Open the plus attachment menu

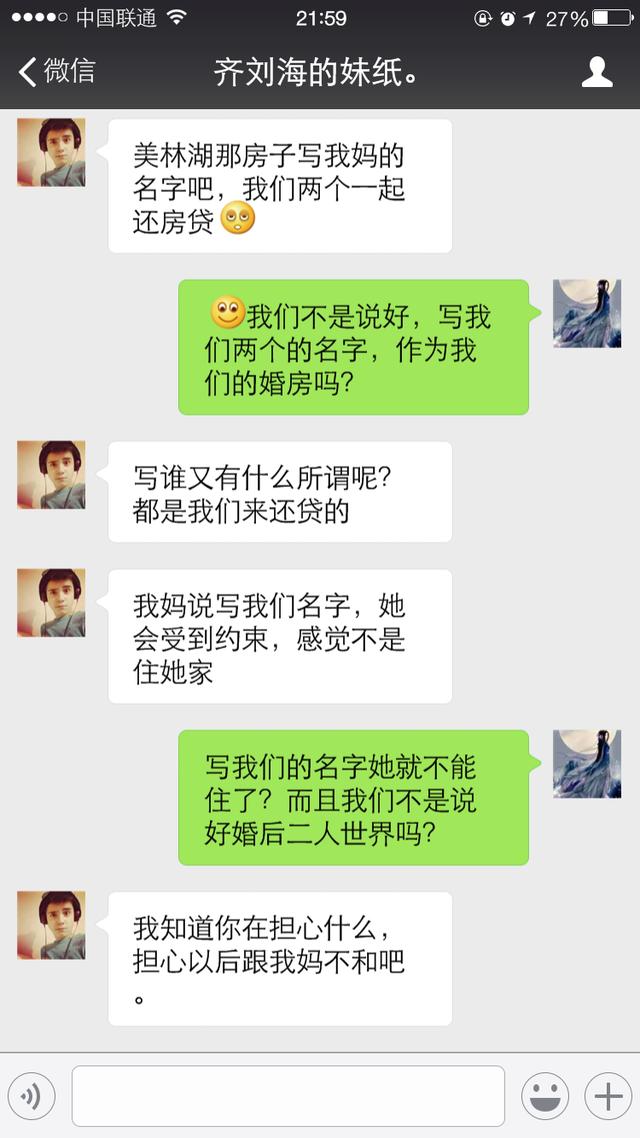pos(608,1096)
